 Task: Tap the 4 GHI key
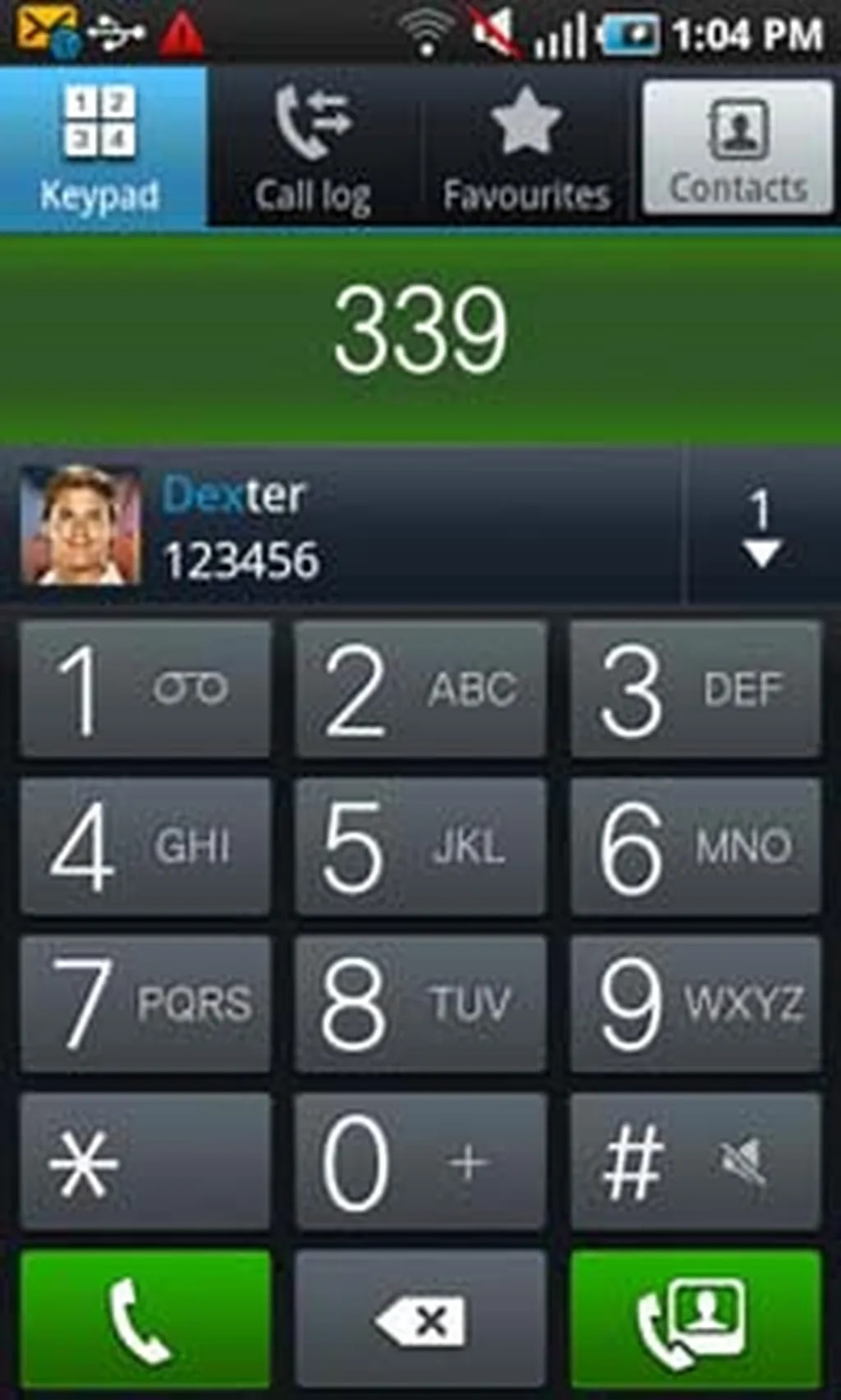click(x=145, y=846)
